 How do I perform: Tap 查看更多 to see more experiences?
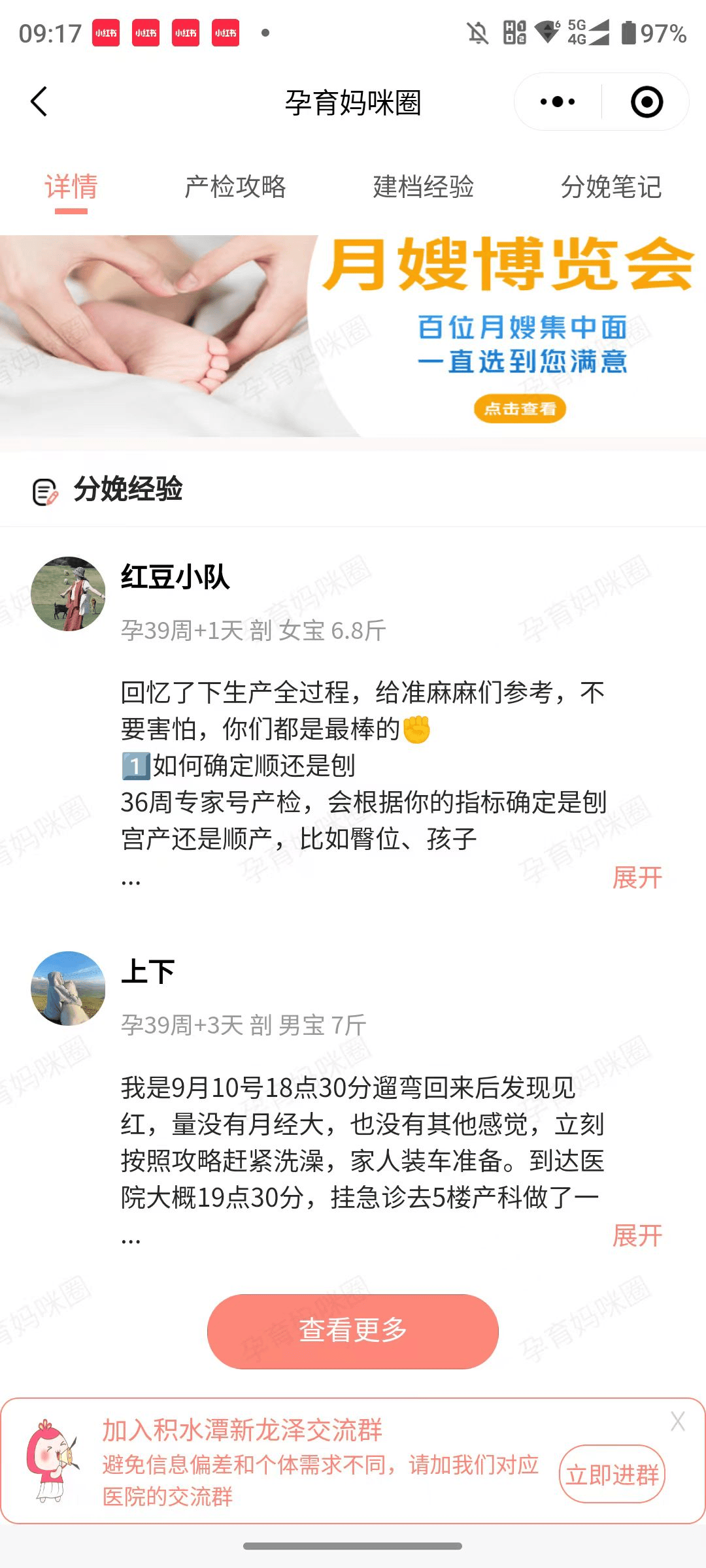tap(353, 1331)
